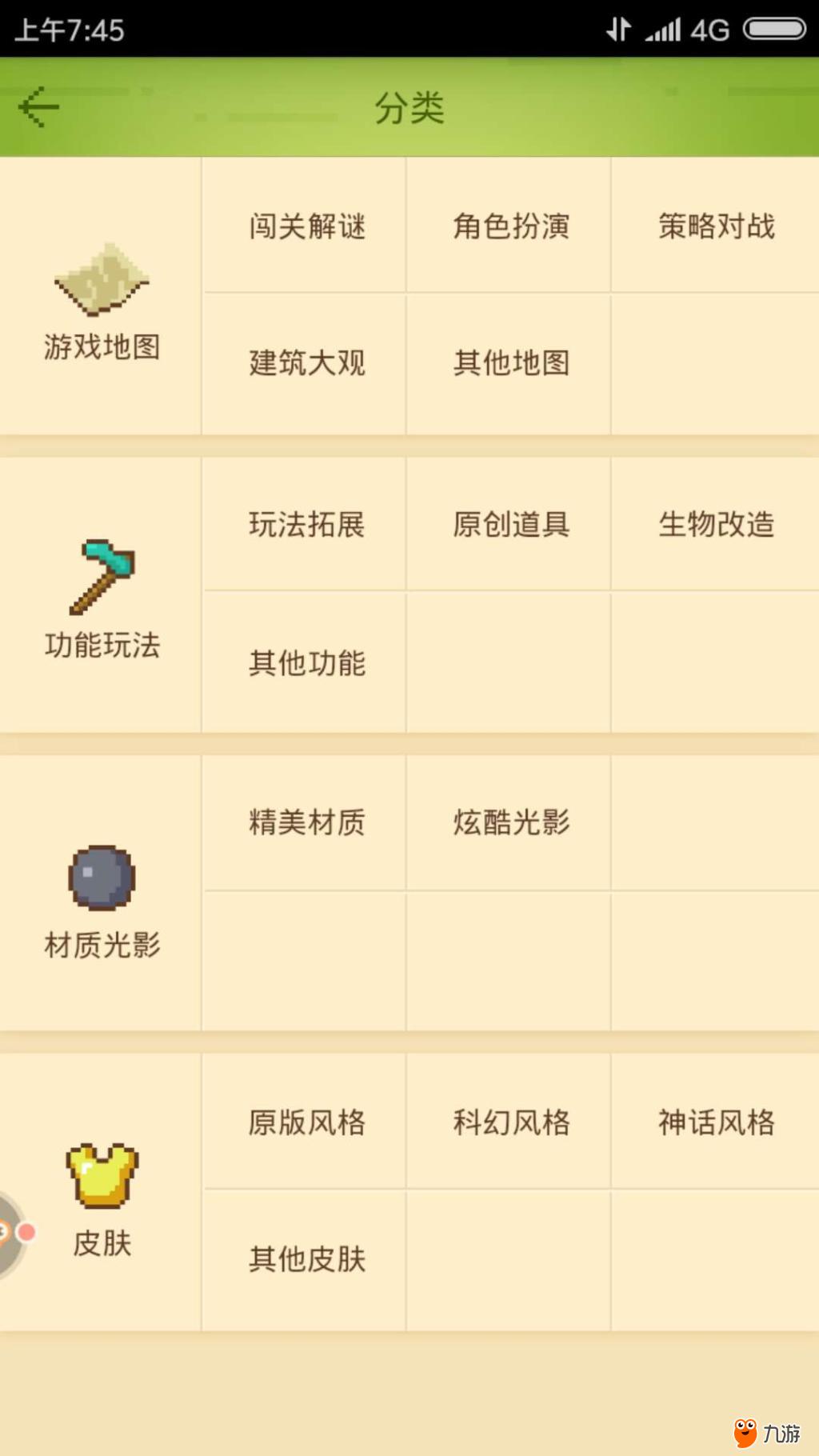Open 策略对战 maps
Screen dimensions: 819x1456
[x=716, y=226]
